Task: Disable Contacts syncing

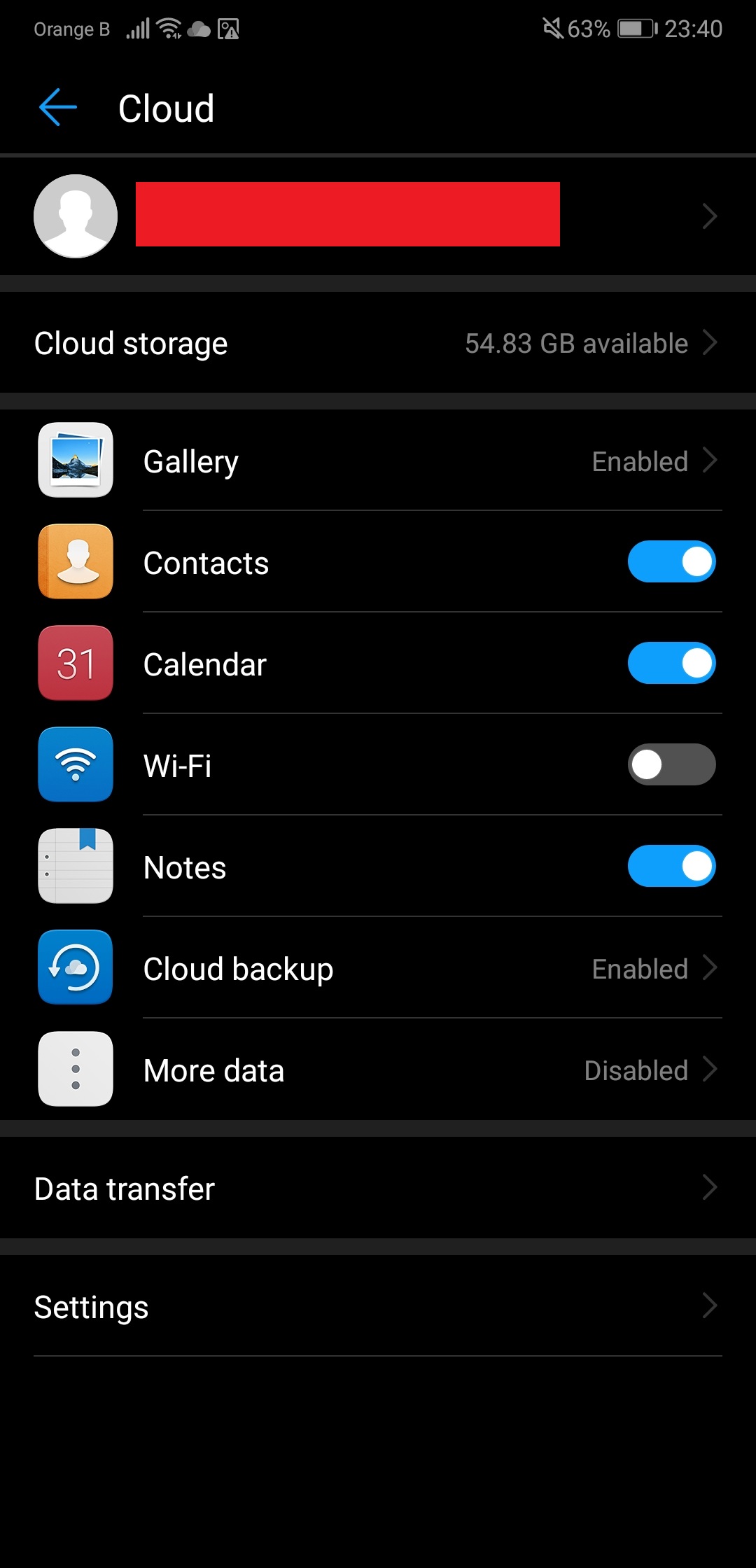Action: coord(671,561)
